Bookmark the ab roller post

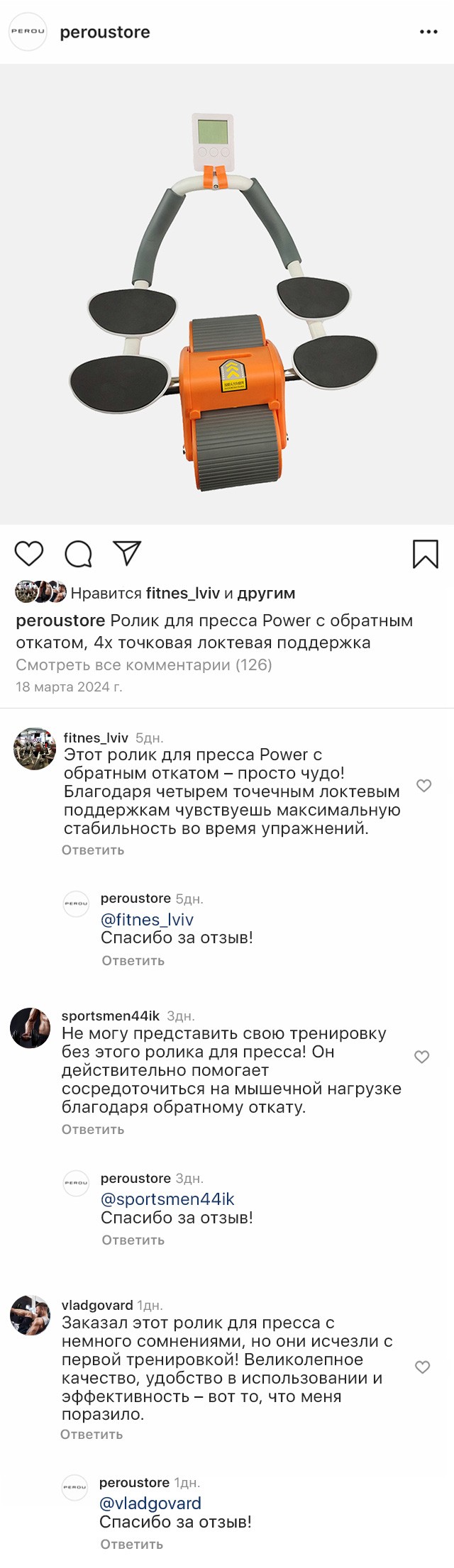pyautogui.click(x=426, y=554)
